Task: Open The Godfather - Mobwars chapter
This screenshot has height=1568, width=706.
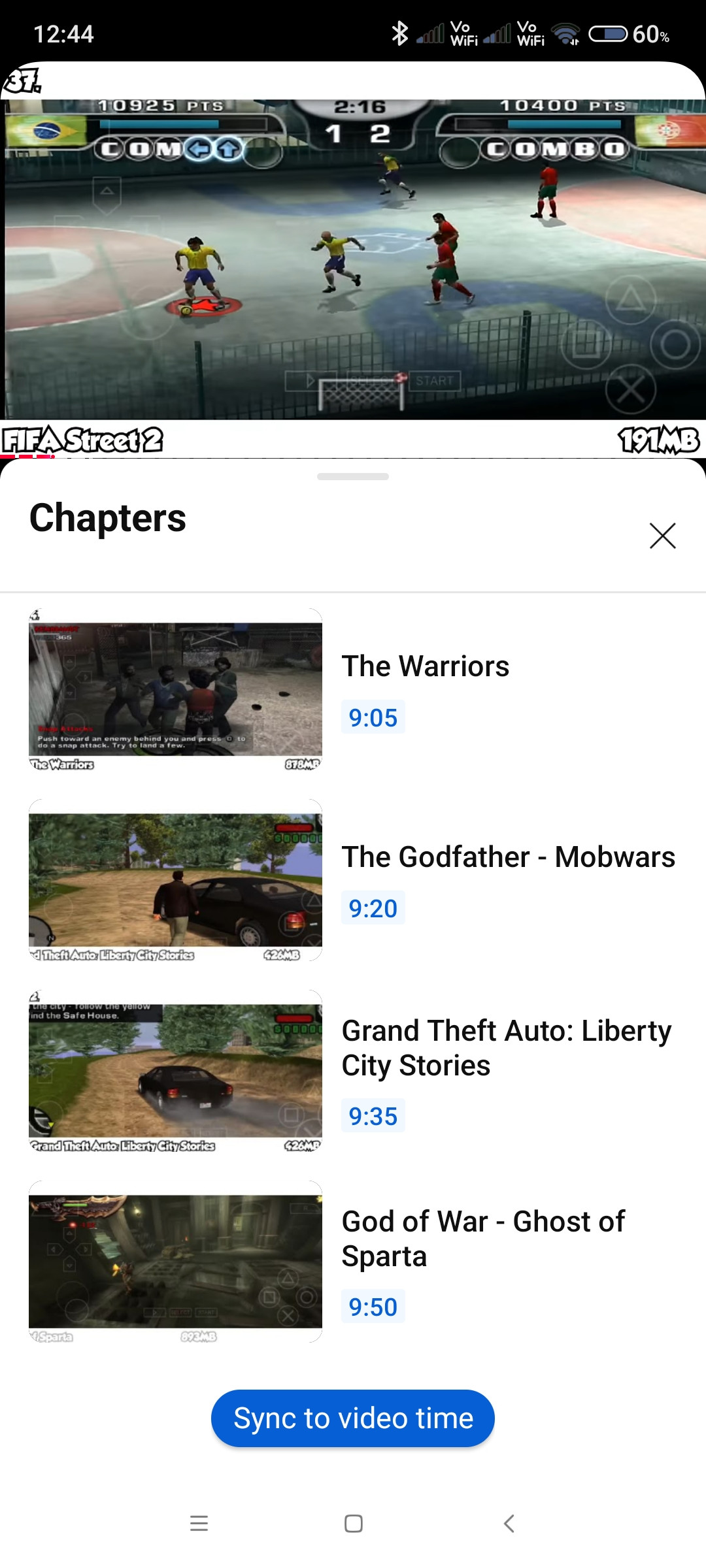Action: (x=353, y=880)
